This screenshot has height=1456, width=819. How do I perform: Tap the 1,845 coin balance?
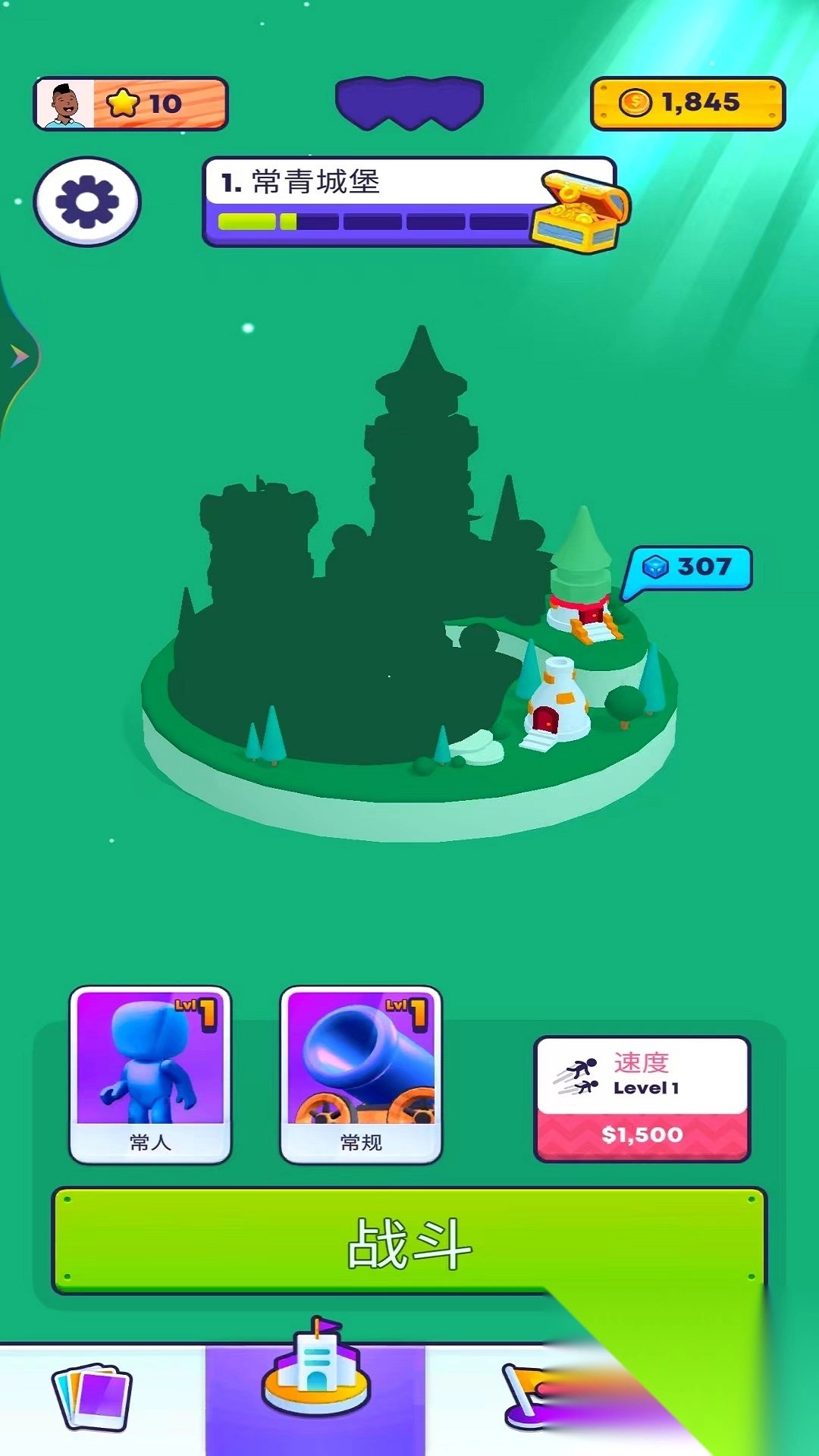[x=688, y=103]
